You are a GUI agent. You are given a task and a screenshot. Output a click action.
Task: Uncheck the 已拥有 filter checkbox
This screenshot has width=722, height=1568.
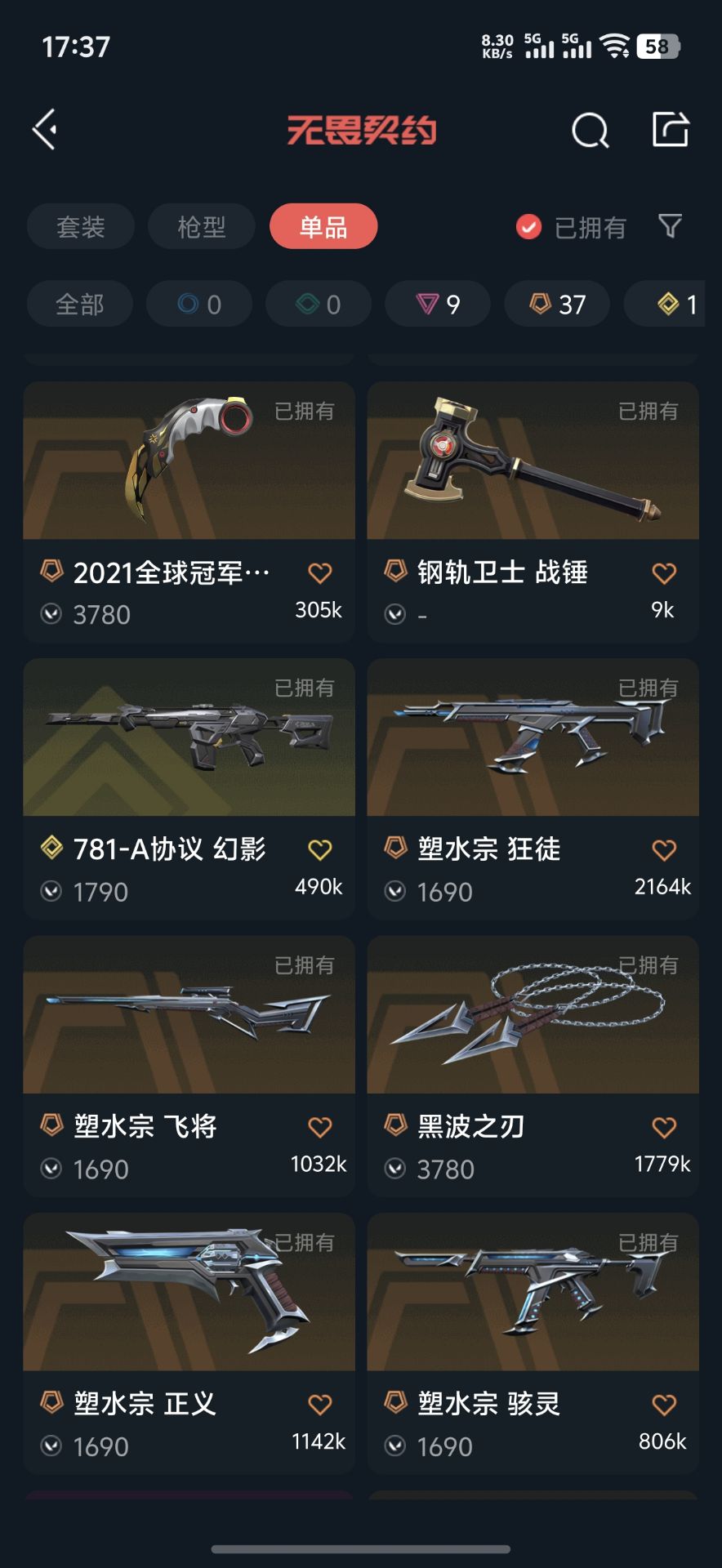pyautogui.click(x=528, y=226)
